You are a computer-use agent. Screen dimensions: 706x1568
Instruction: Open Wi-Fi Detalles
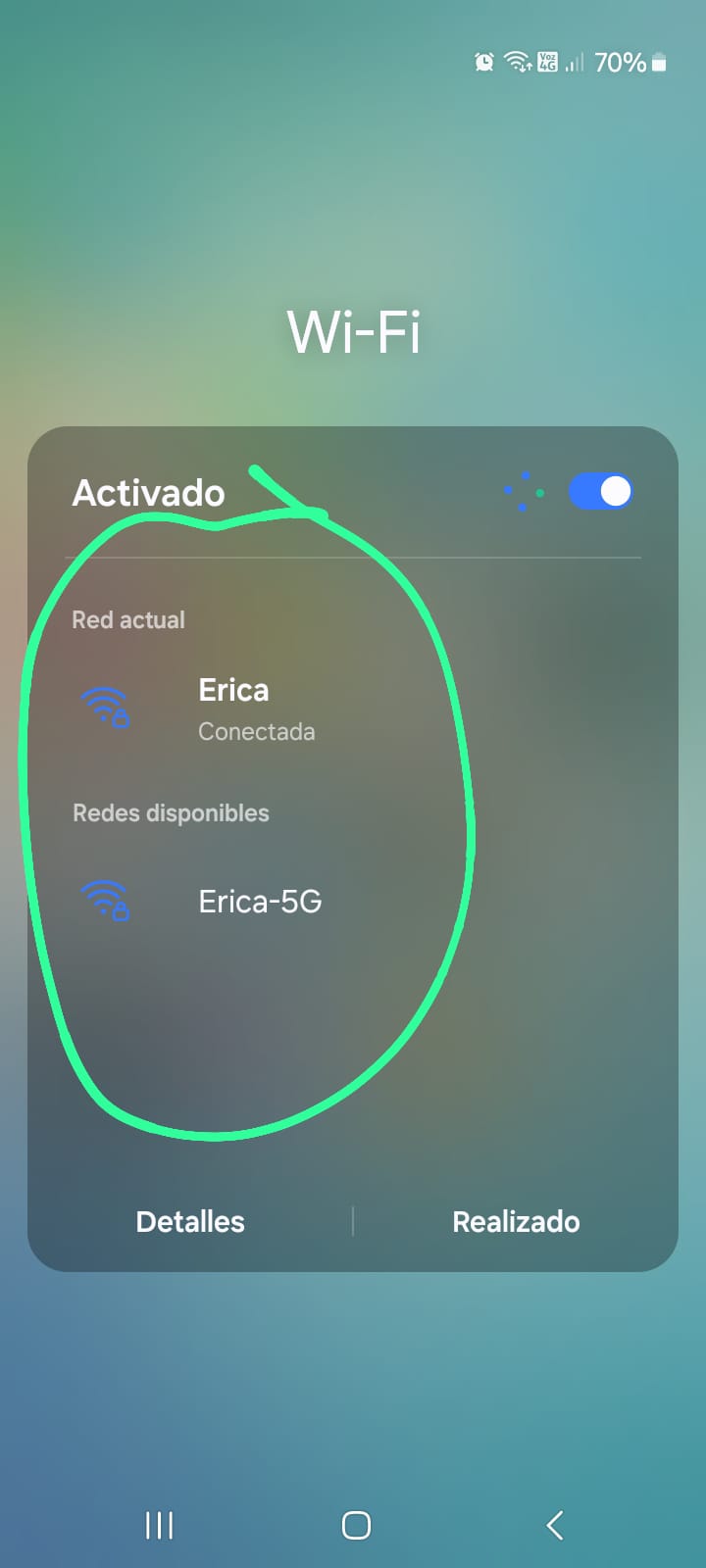(x=190, y=1221)
